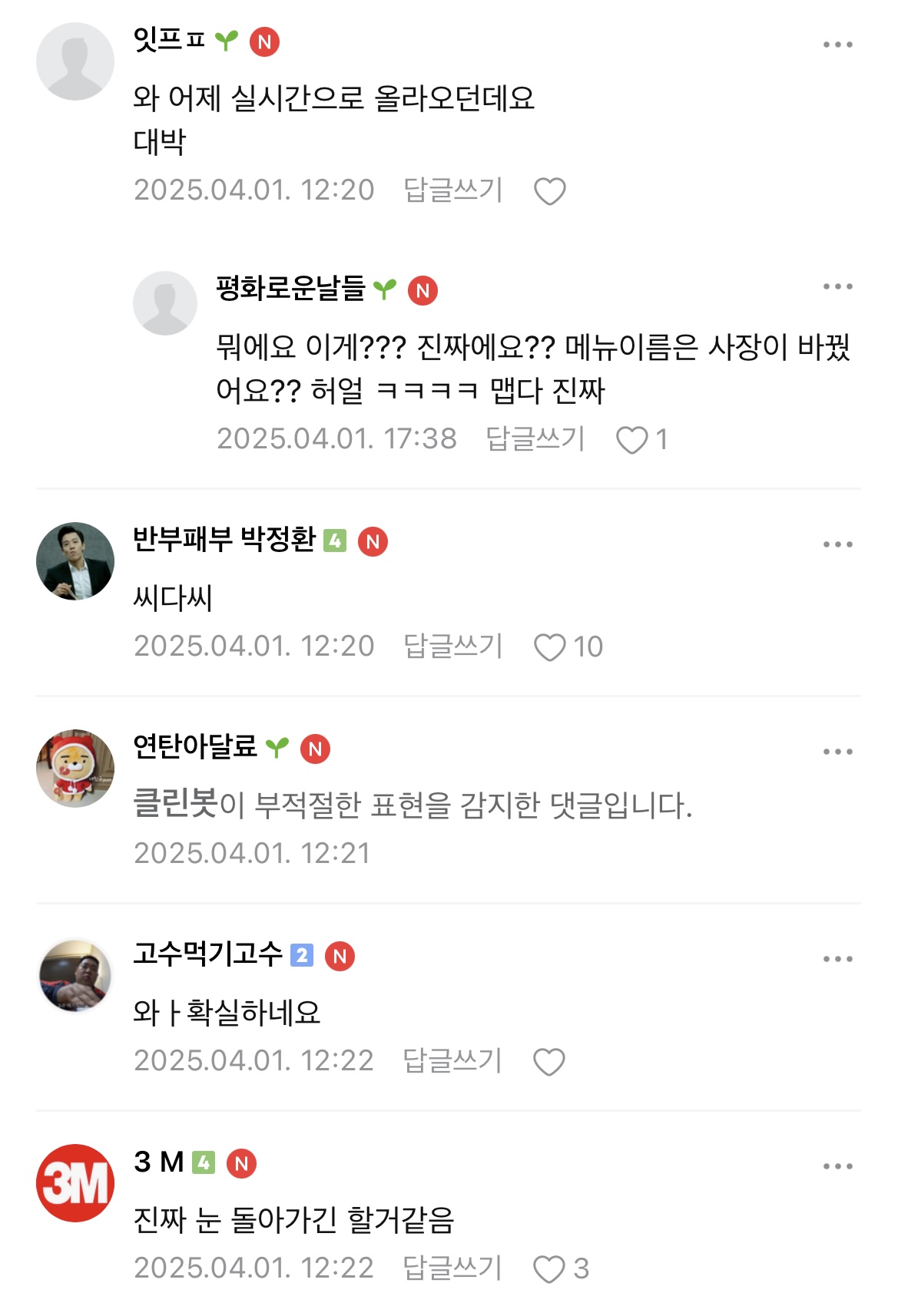Open 클린봇 info on the filtered comment
Viewport: 898px width, 1316px height.
point(175,805)
